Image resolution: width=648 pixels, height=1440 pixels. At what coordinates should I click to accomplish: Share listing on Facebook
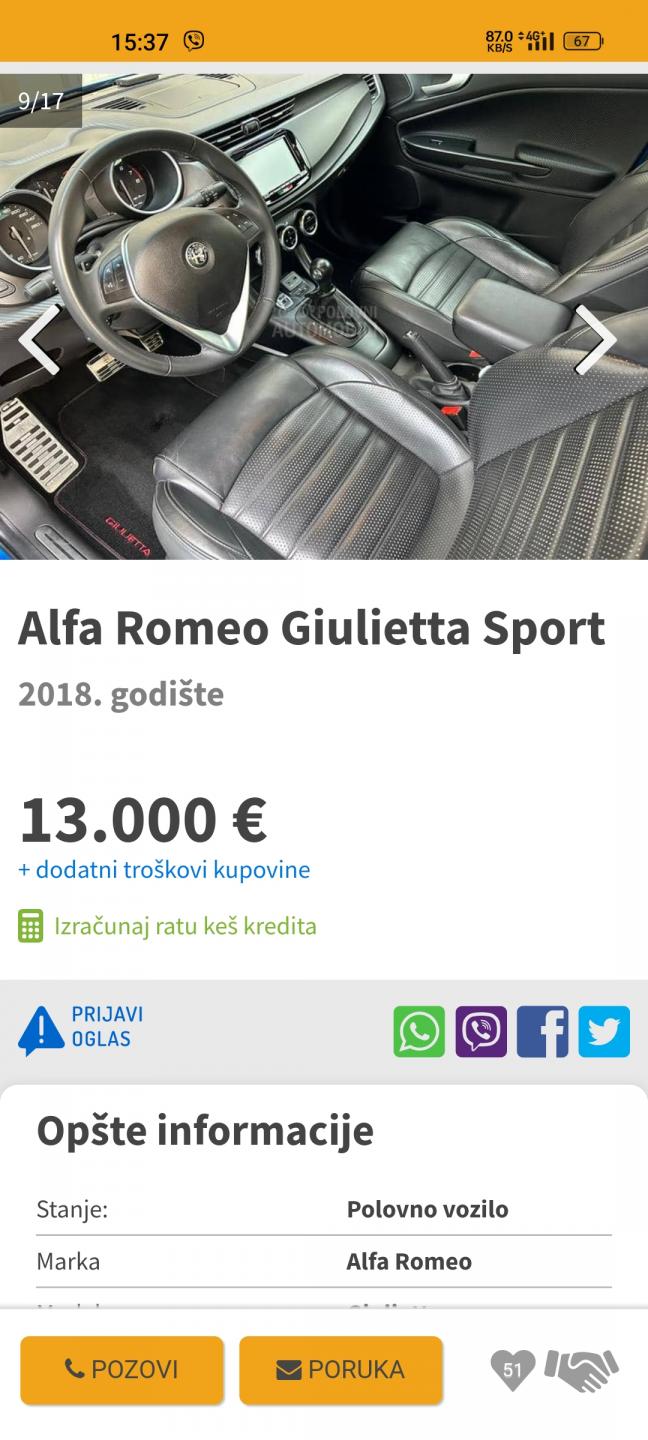[543, 1031]
